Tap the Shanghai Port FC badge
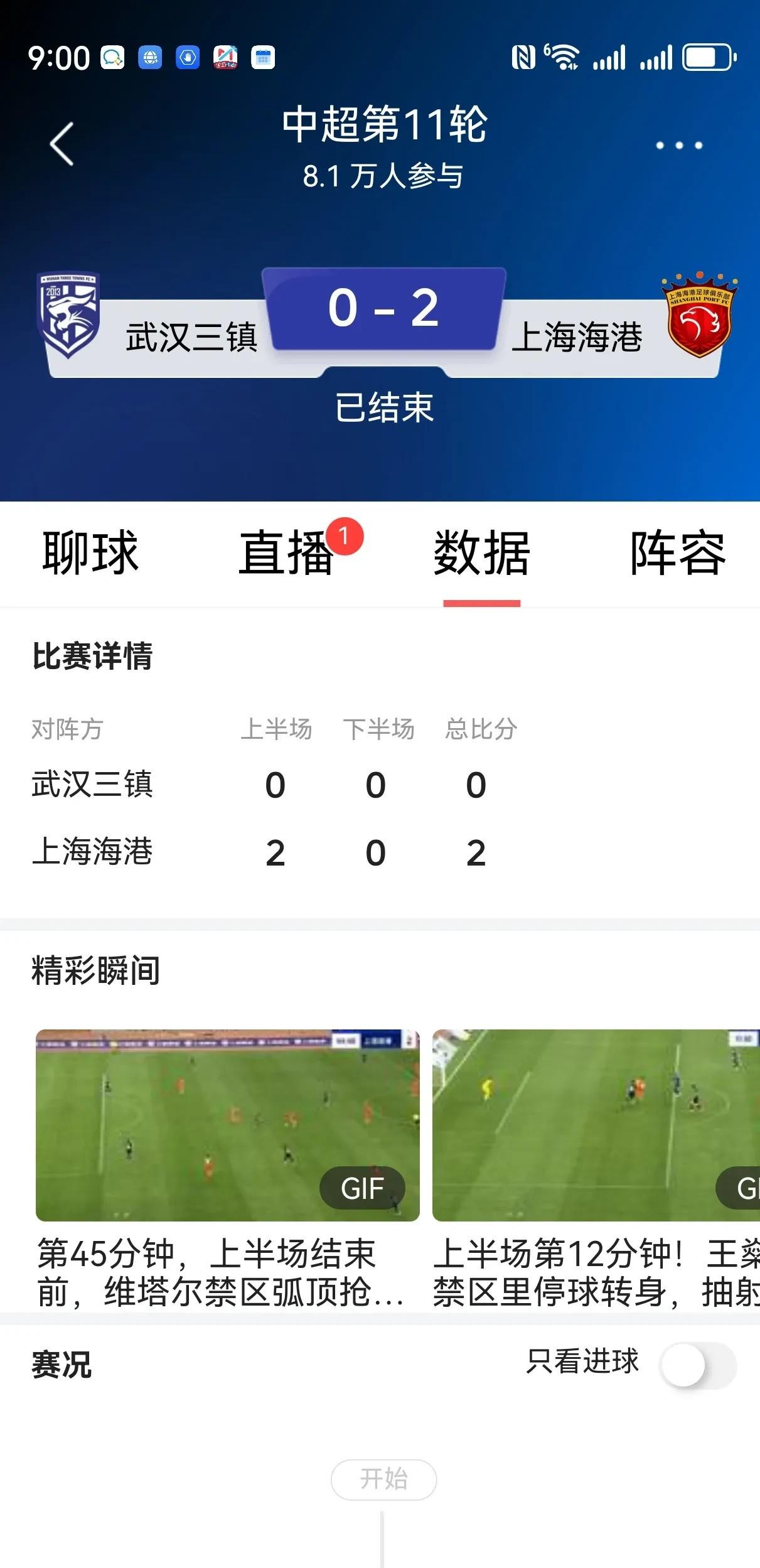The width and height of the screenshot is (760, 1568). coord(698,316)
